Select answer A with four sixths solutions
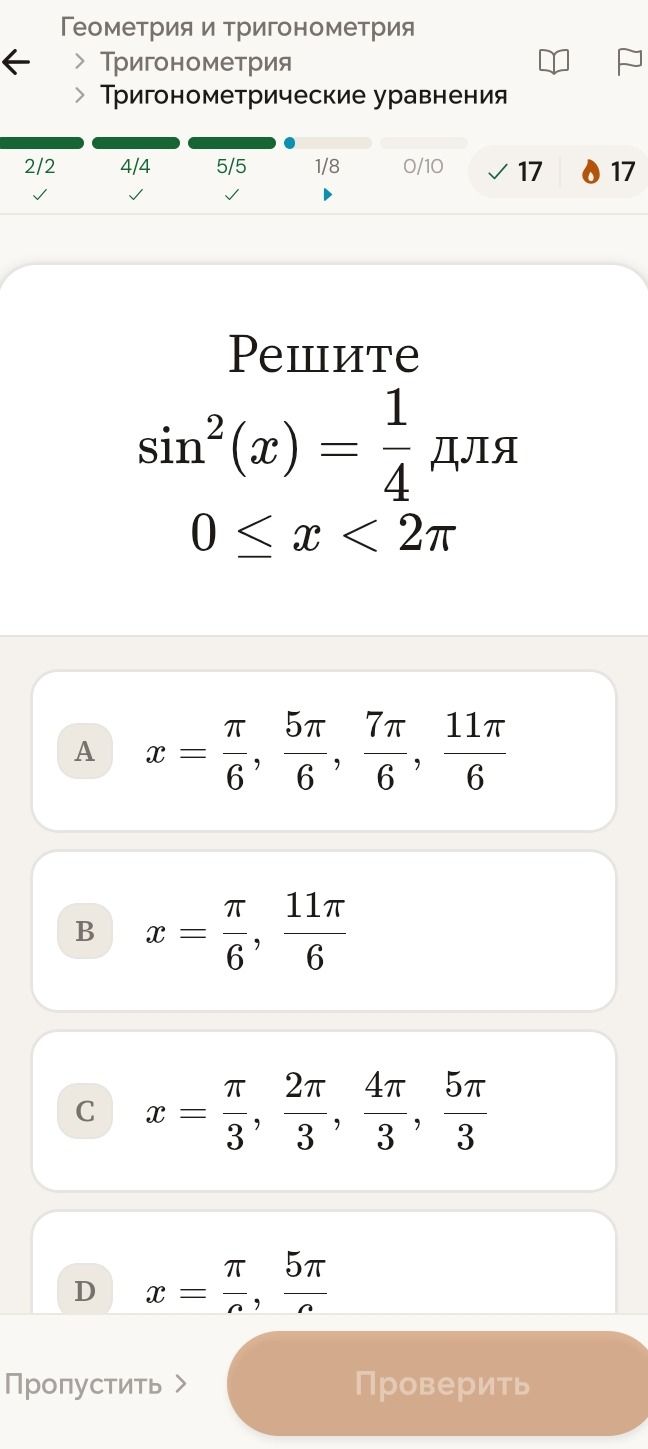648x1449 pixels. (x=324, y=751)
